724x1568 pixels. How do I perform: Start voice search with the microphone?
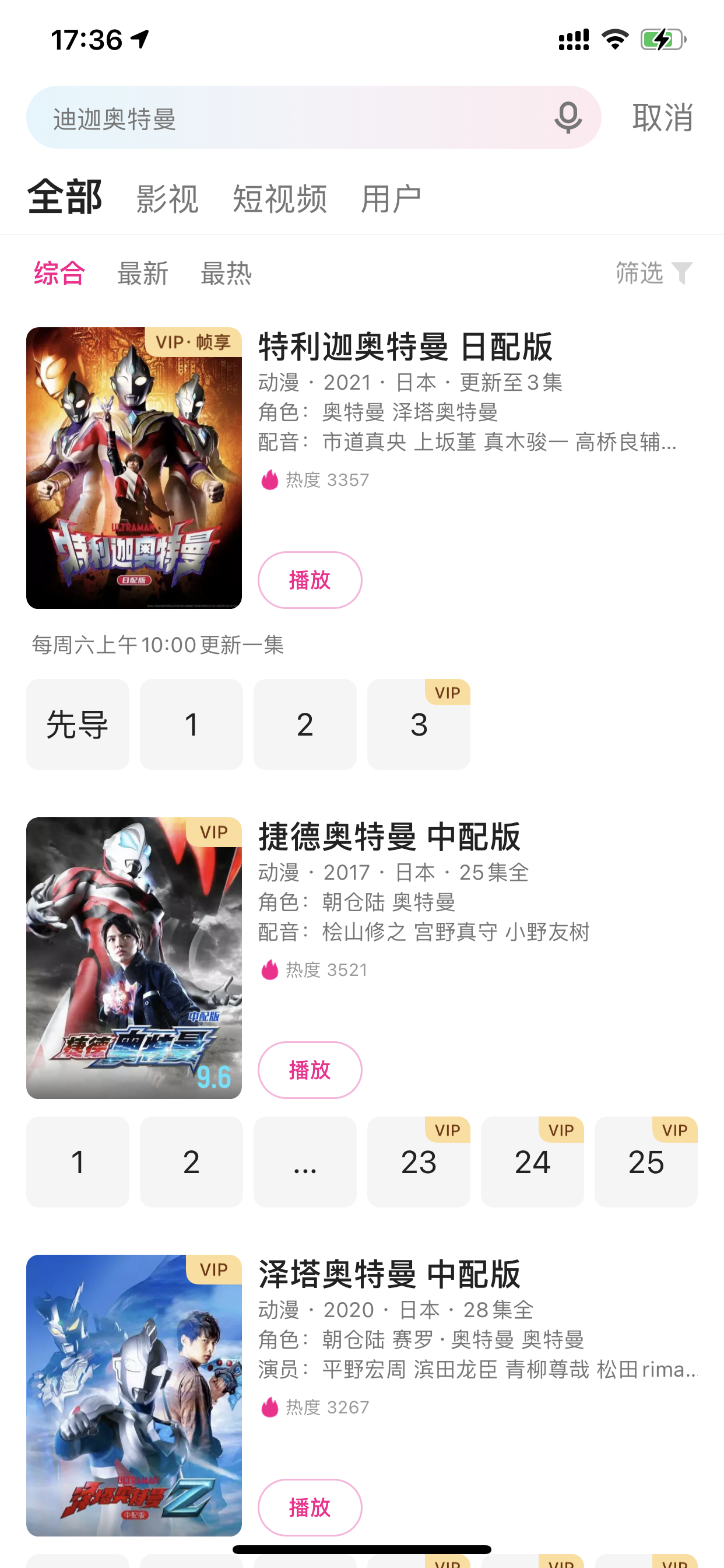[x=568, y=117]
